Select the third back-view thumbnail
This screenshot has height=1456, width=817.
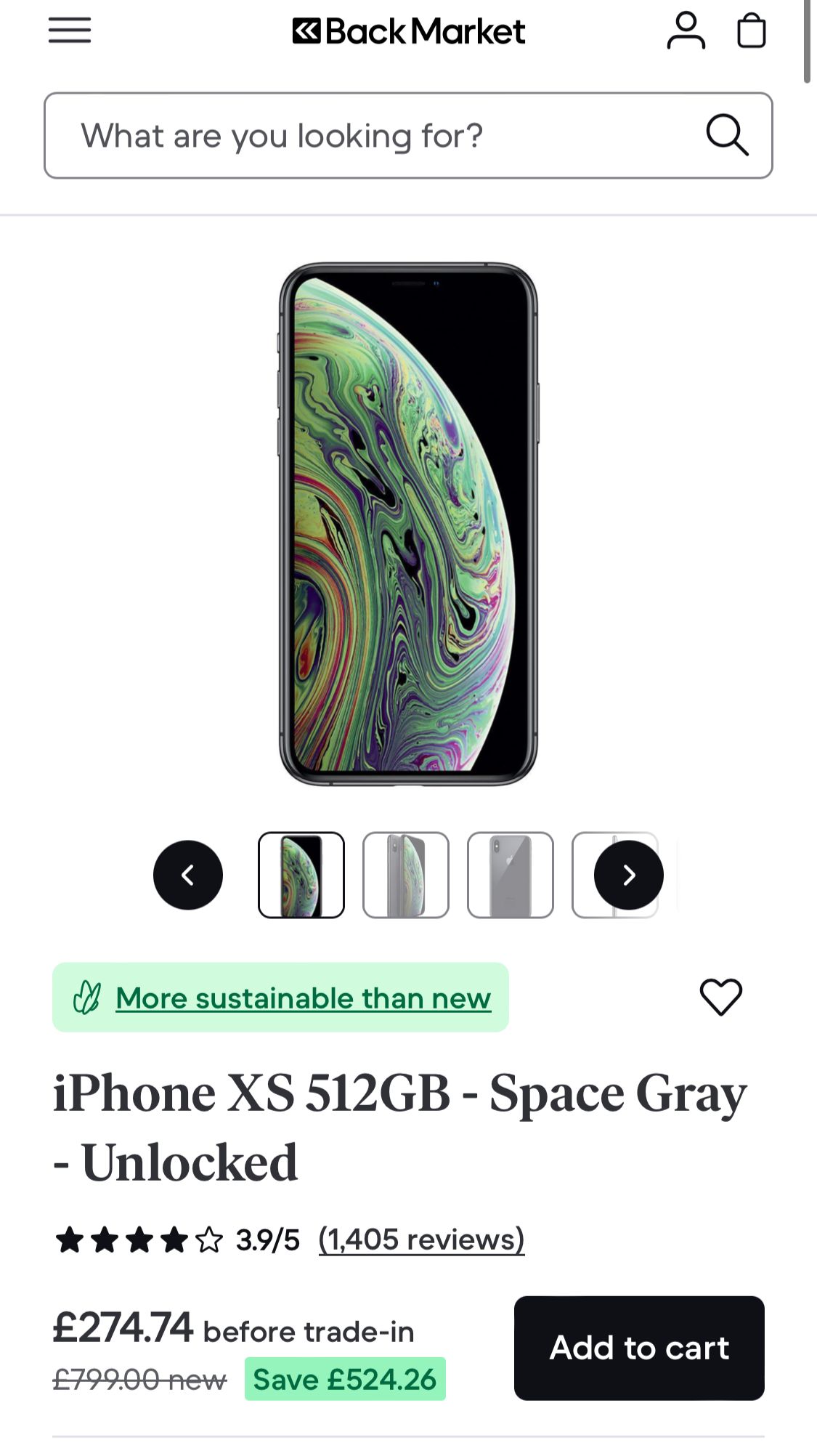(511, 875)
